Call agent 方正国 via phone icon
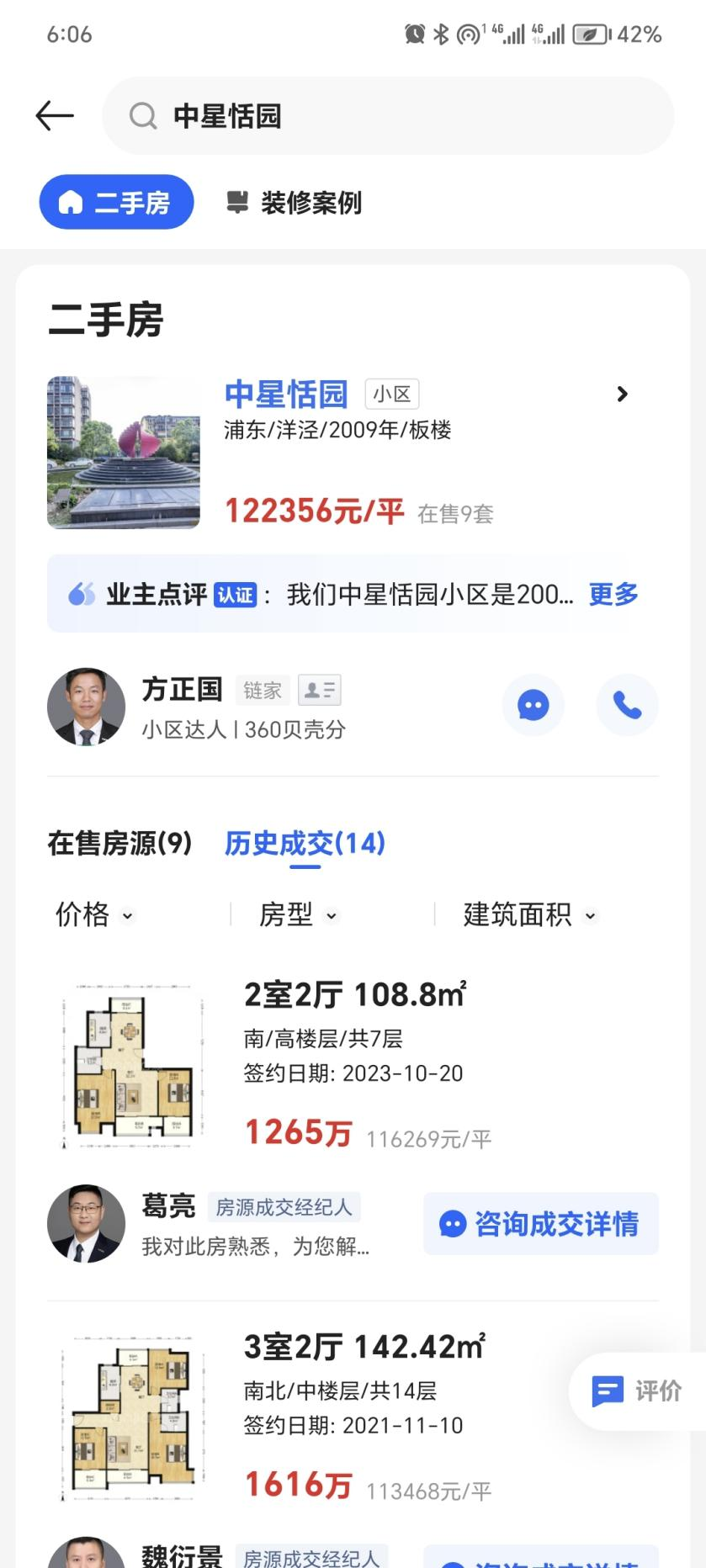Image resolution: width=706 pixels, height=1568 pixels. [627, 706]
